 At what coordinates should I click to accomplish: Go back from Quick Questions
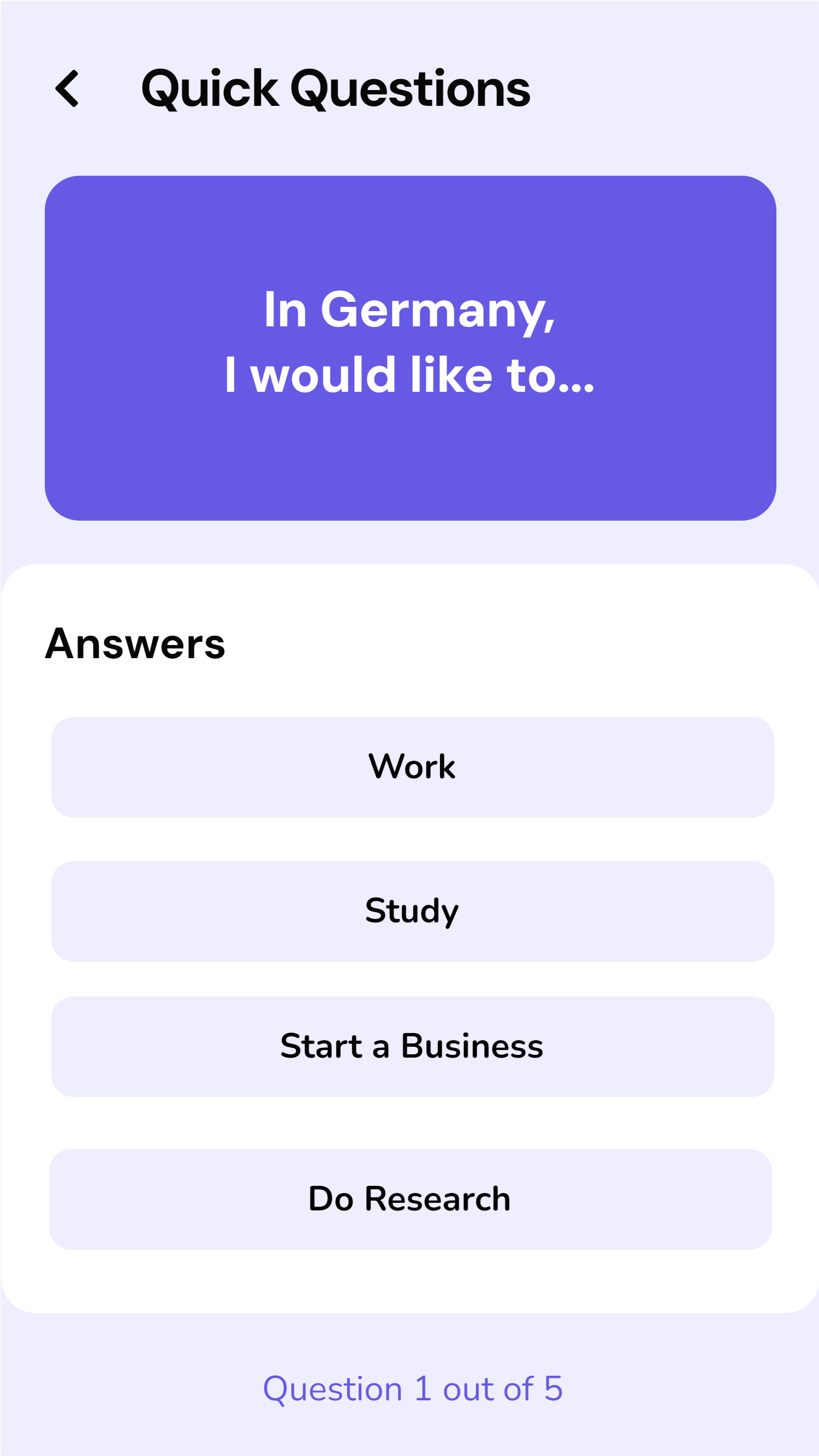coord(67,89)
